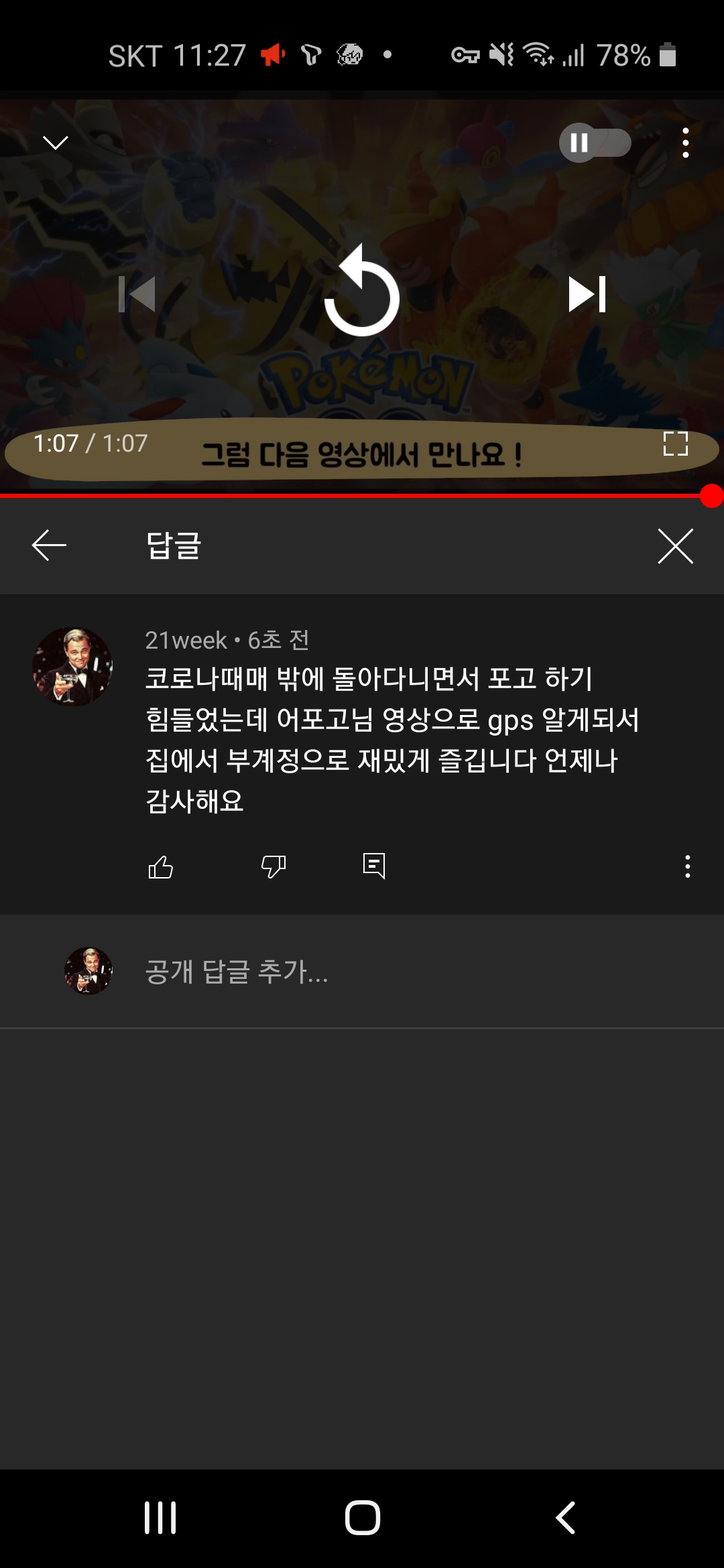
Task: Tap the reply icon under 21week's comment
Action: [373, 866]
